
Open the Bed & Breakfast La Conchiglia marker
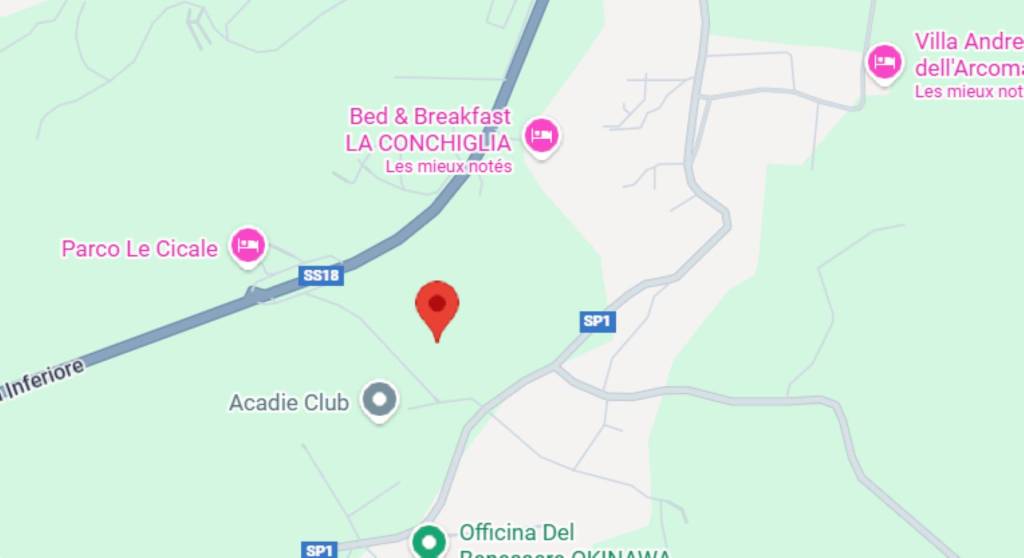(x=541, y=135)
